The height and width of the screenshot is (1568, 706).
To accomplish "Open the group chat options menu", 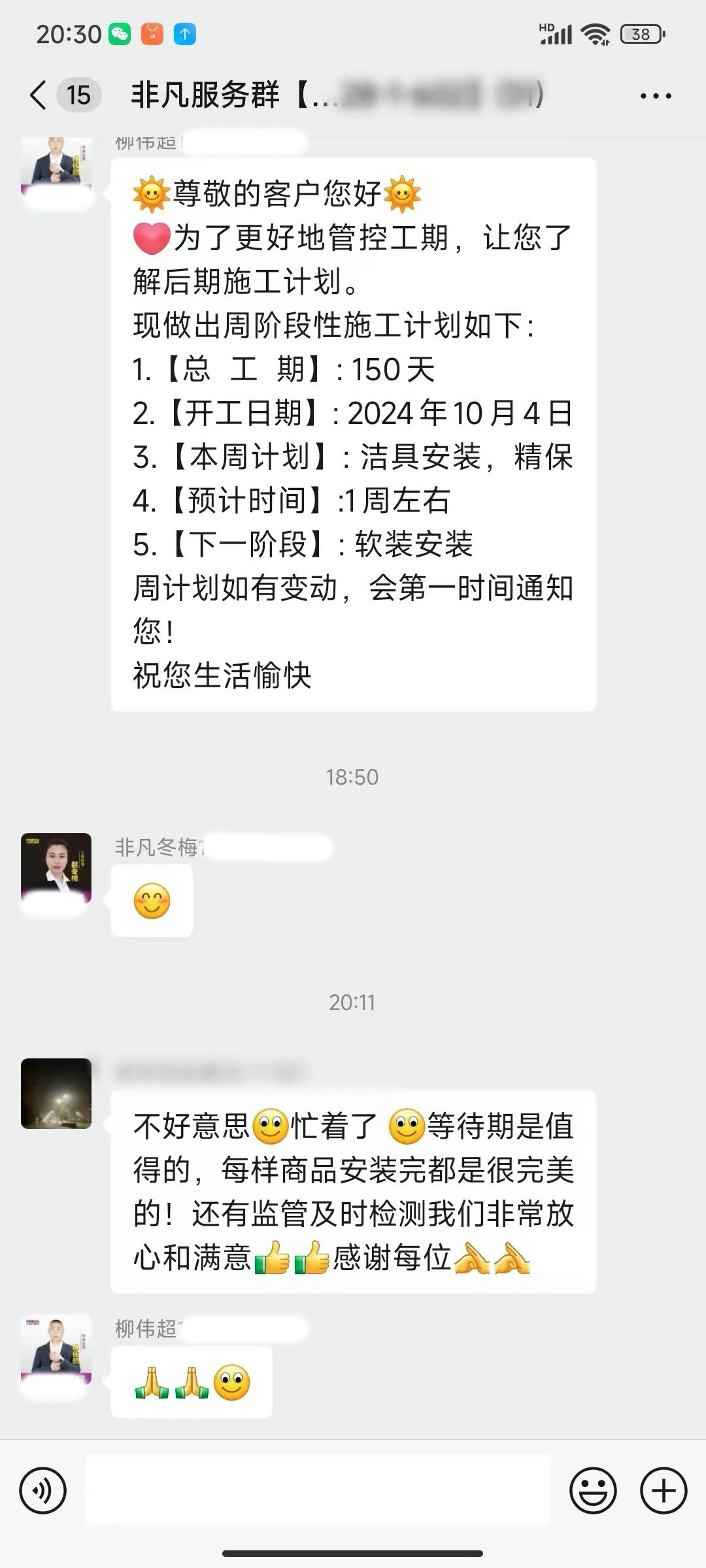I will coord(655,96).
